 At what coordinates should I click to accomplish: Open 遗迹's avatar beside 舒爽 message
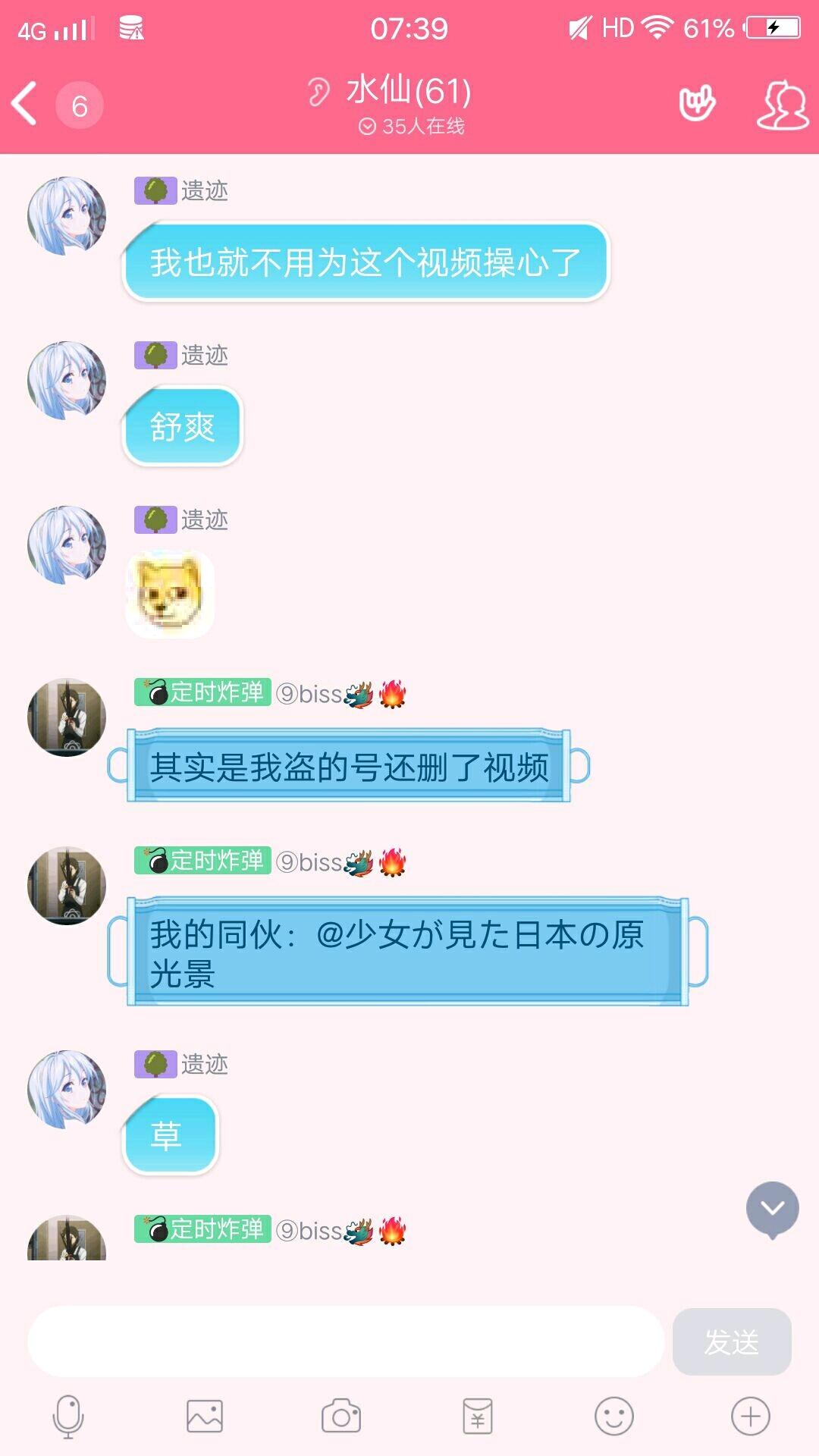[x=67, y=381]
